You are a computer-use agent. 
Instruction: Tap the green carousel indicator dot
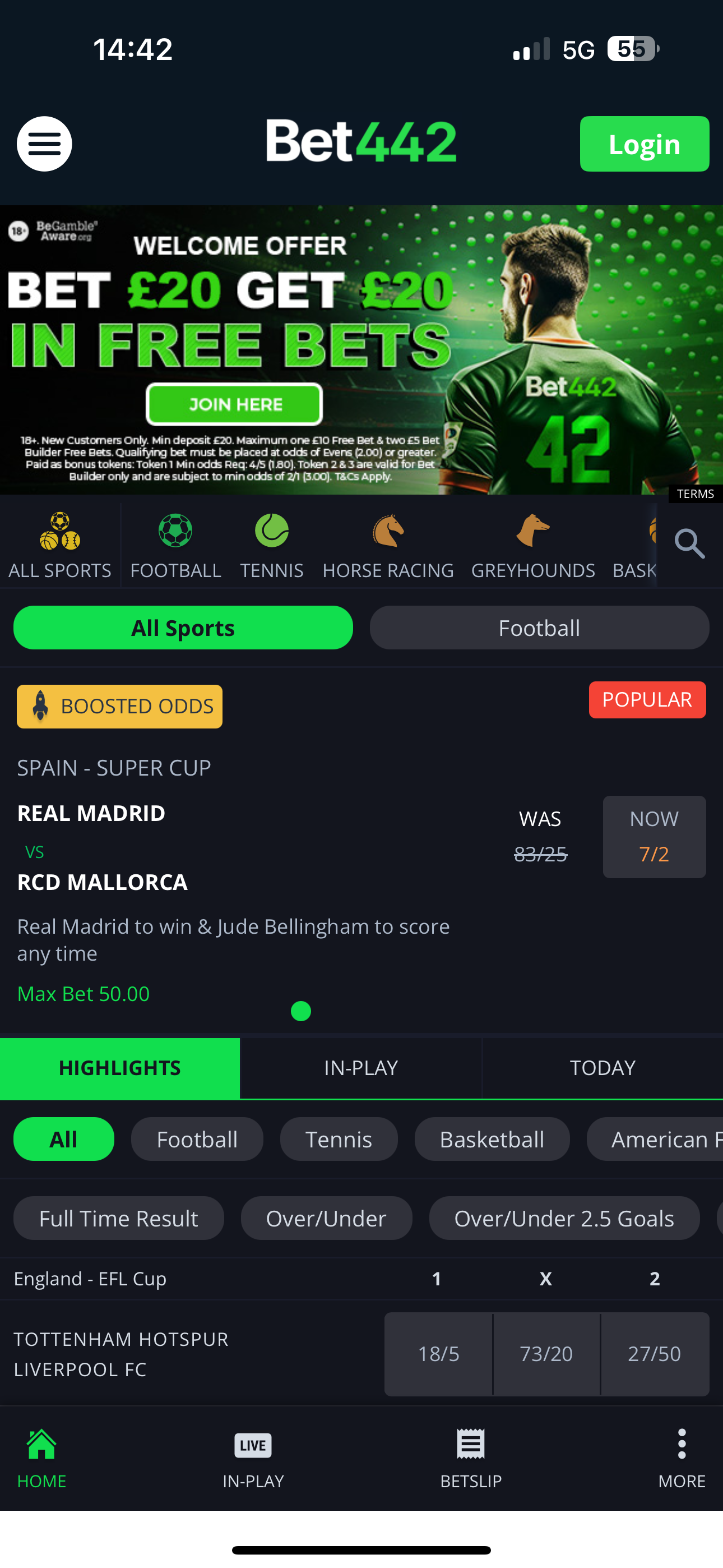[x=300, y=1012]
